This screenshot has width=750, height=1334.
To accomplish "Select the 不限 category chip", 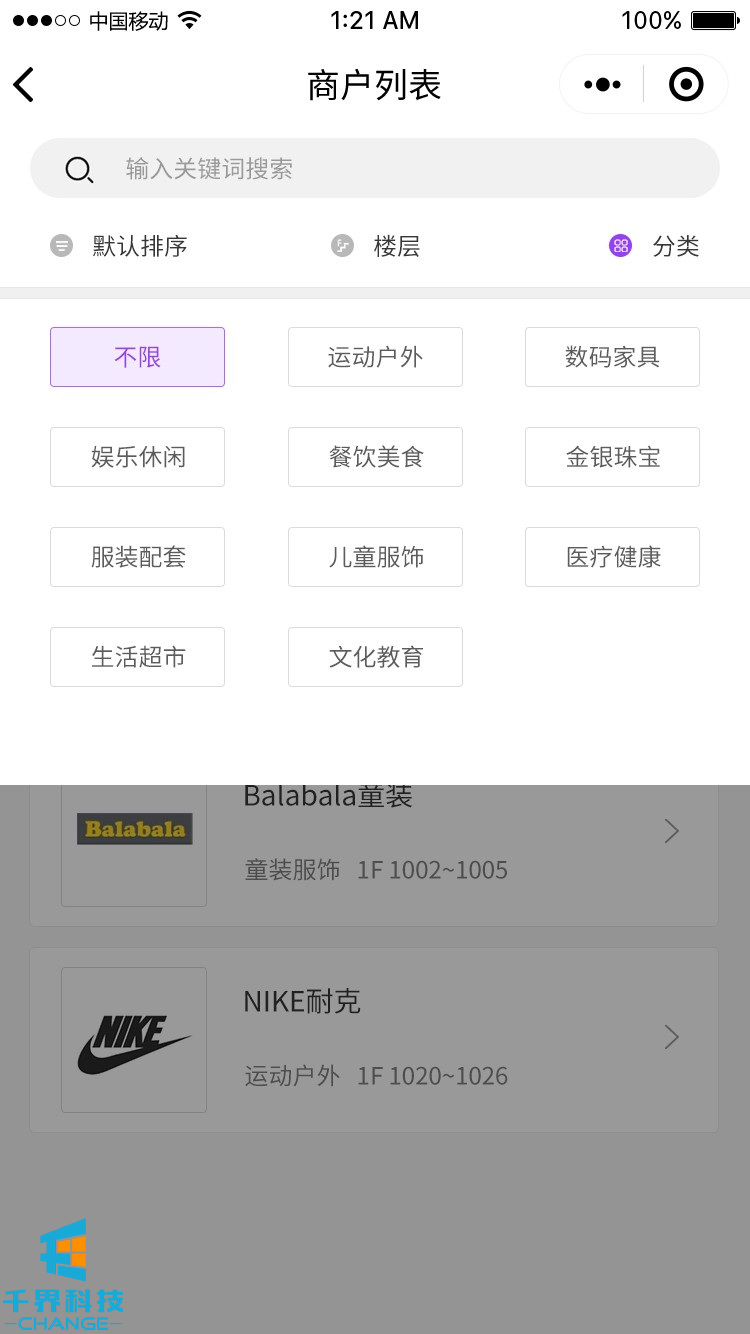I will pyautogui.click(x=137, y=357).
